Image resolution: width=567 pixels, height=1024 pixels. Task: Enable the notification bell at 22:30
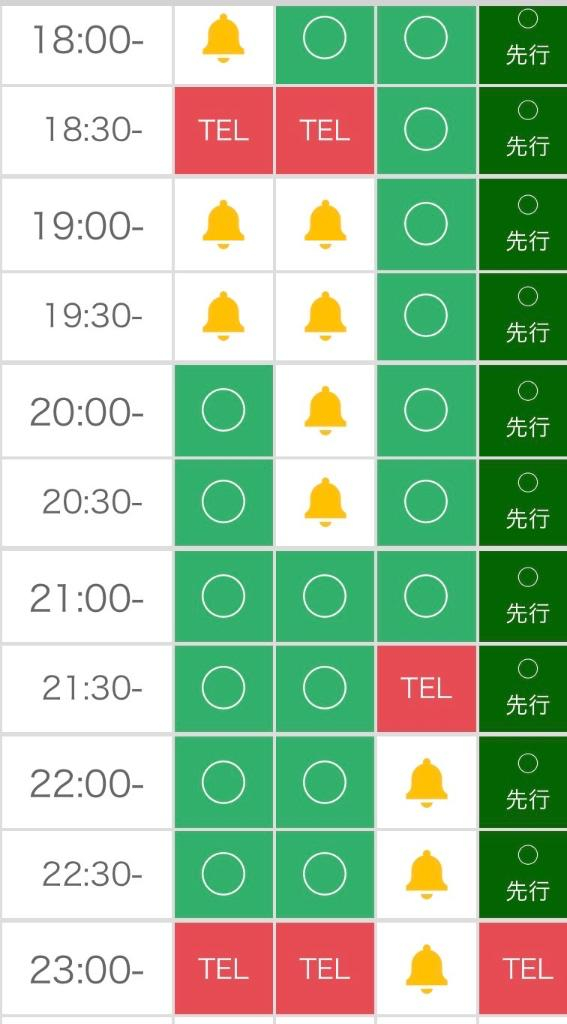coord(427,874)
